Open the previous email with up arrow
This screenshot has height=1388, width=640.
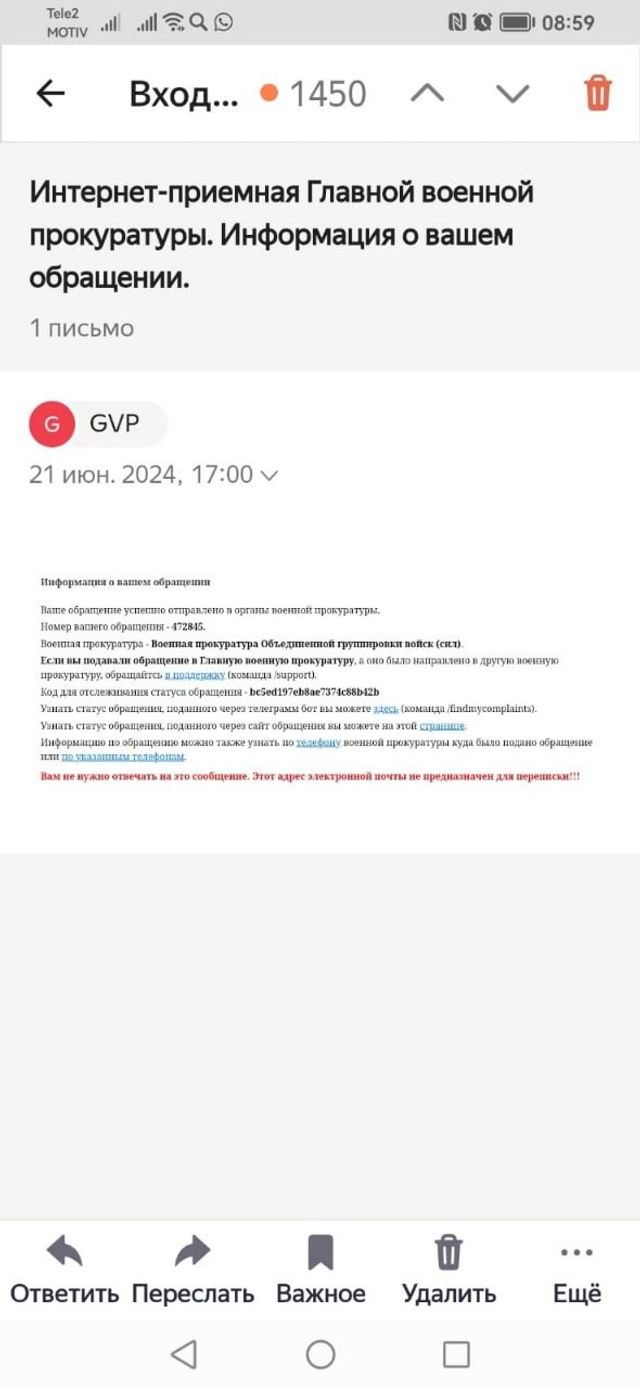(x=427, y=94)
